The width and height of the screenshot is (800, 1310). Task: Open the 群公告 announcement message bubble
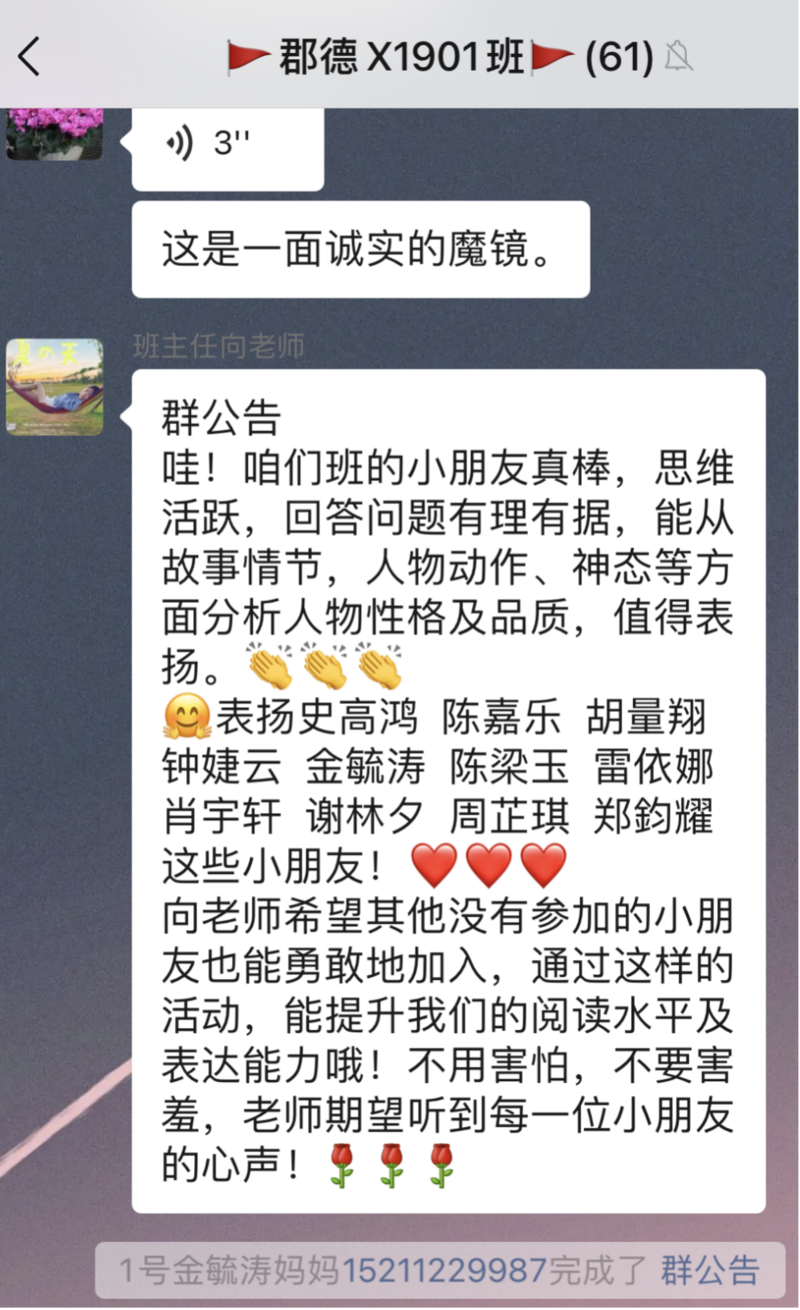[448, 790]
